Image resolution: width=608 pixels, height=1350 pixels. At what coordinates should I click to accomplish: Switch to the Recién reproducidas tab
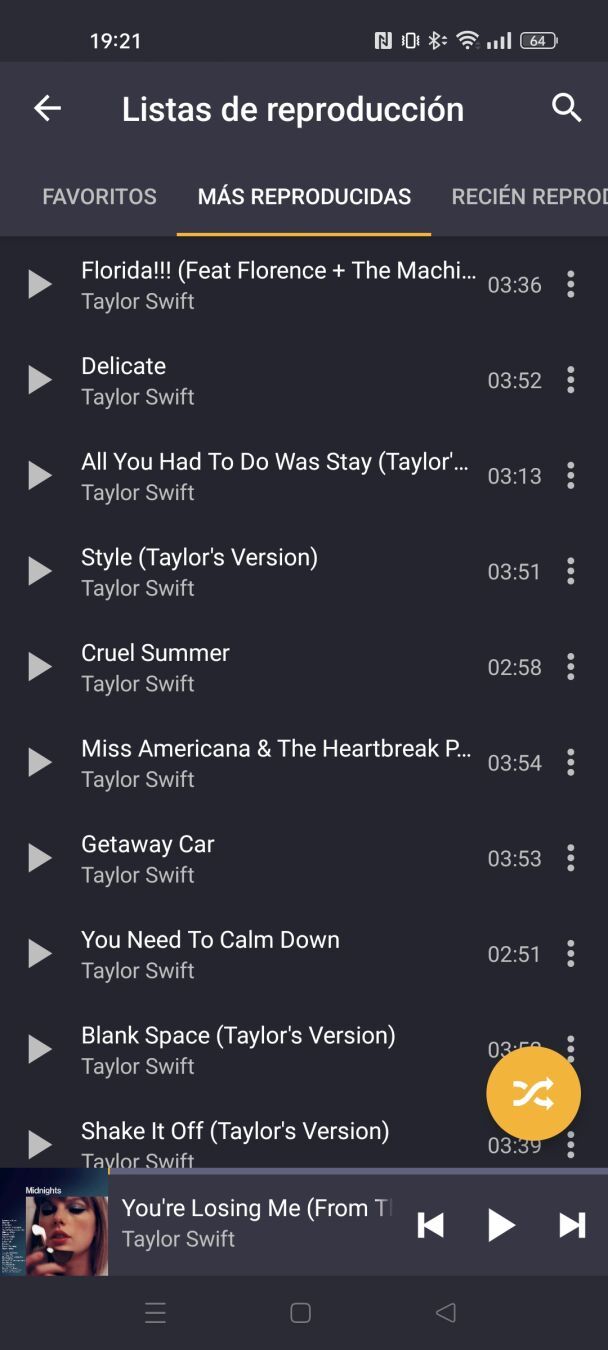528,197
